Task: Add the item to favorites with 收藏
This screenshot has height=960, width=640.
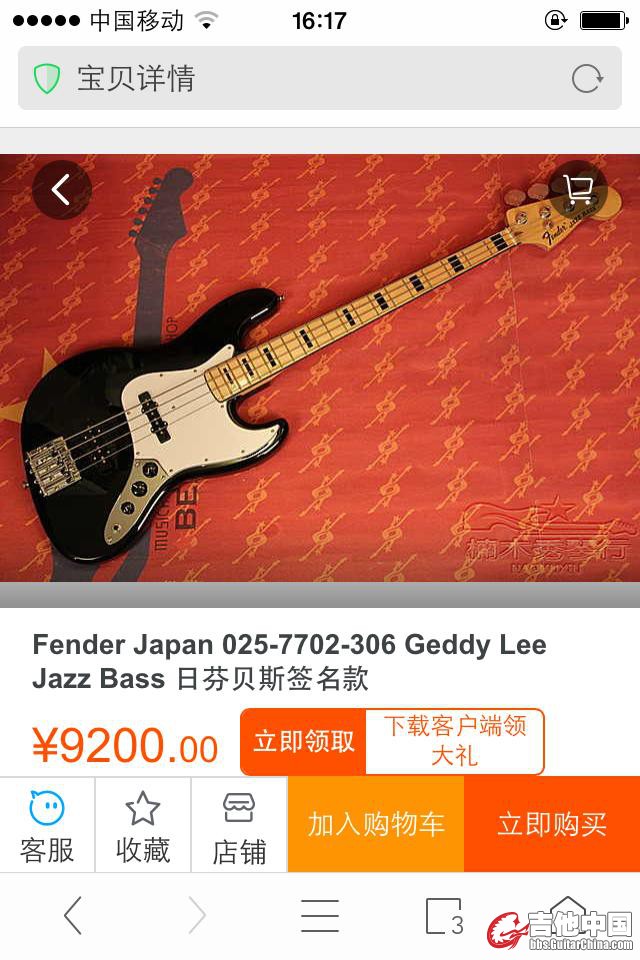Action: click(143, 825)
